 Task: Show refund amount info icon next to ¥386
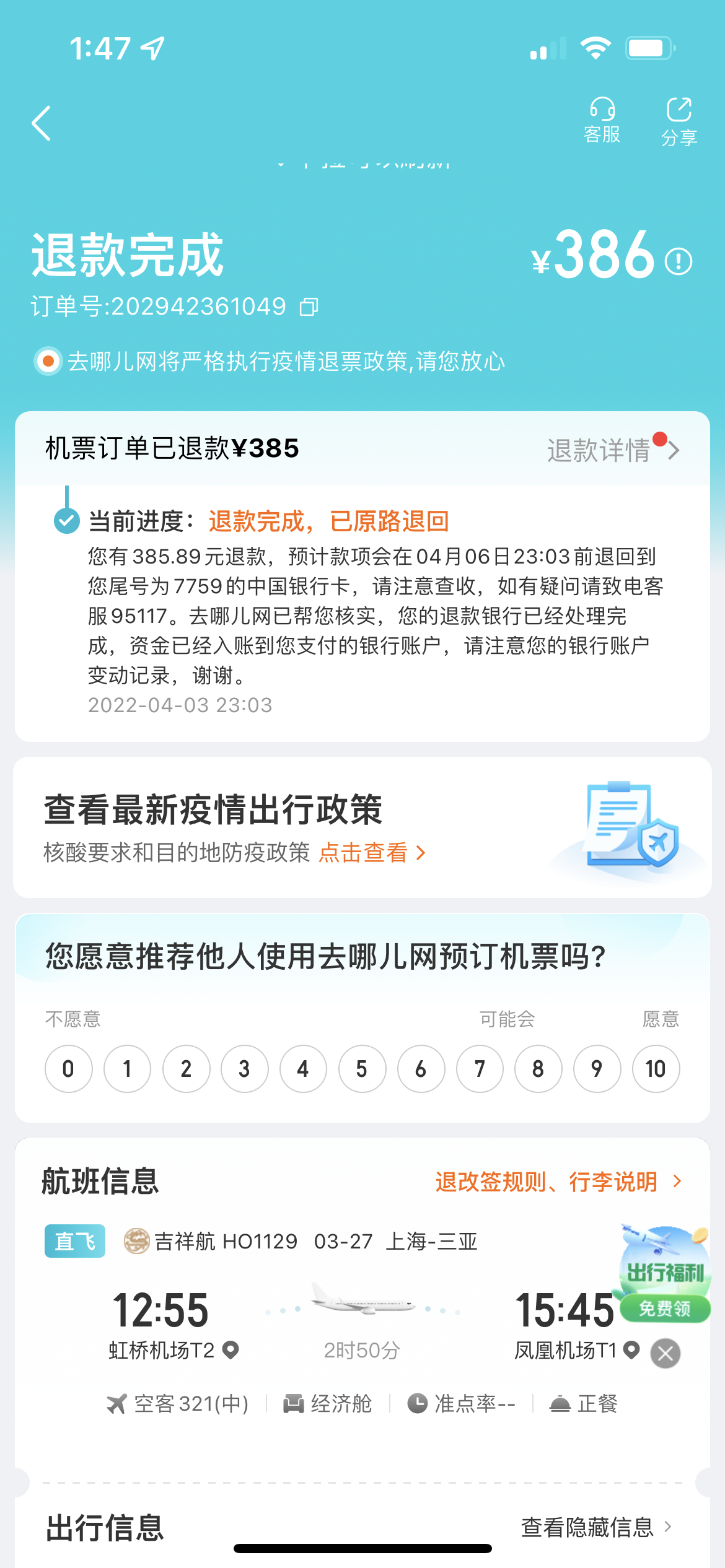point(679,261)
